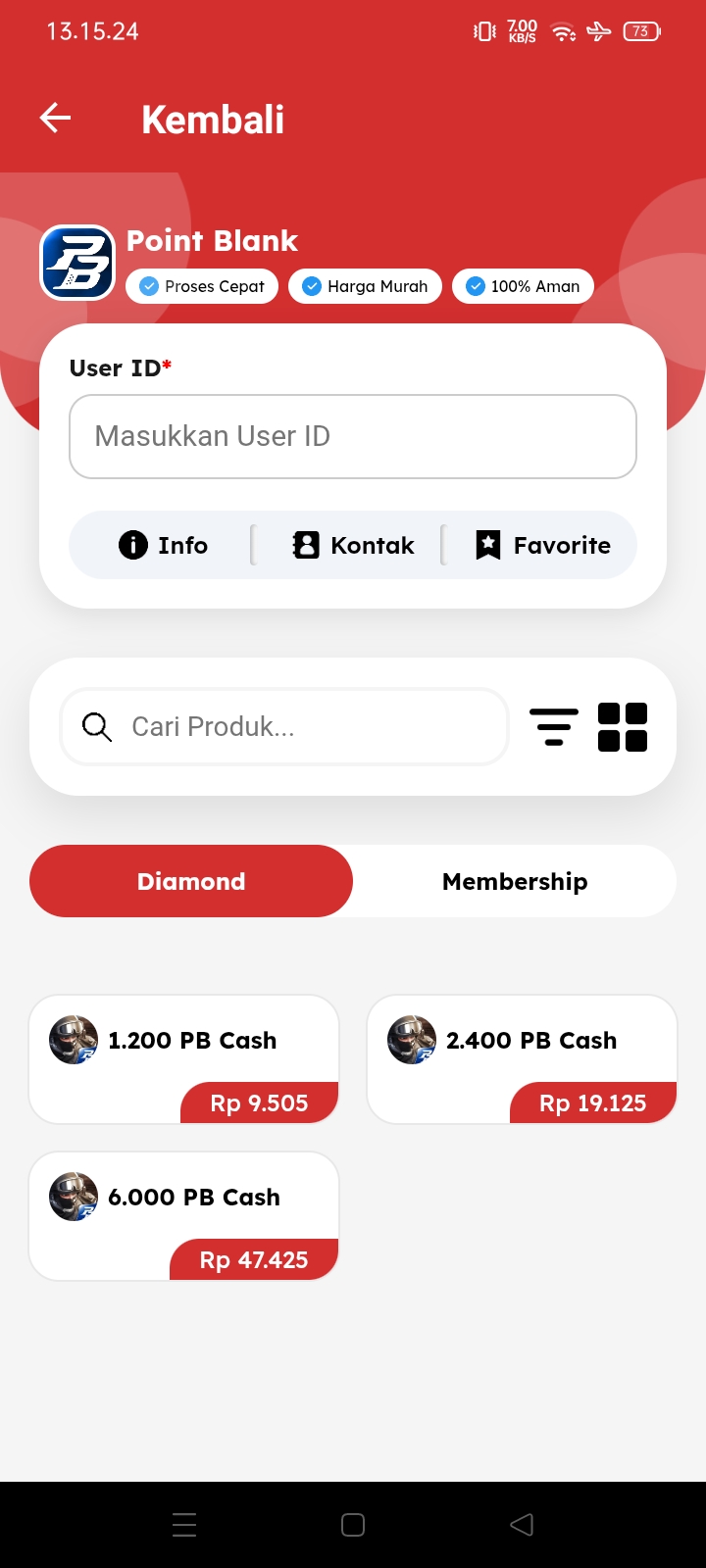Open saved Favorite IDs

click(542, 545)
